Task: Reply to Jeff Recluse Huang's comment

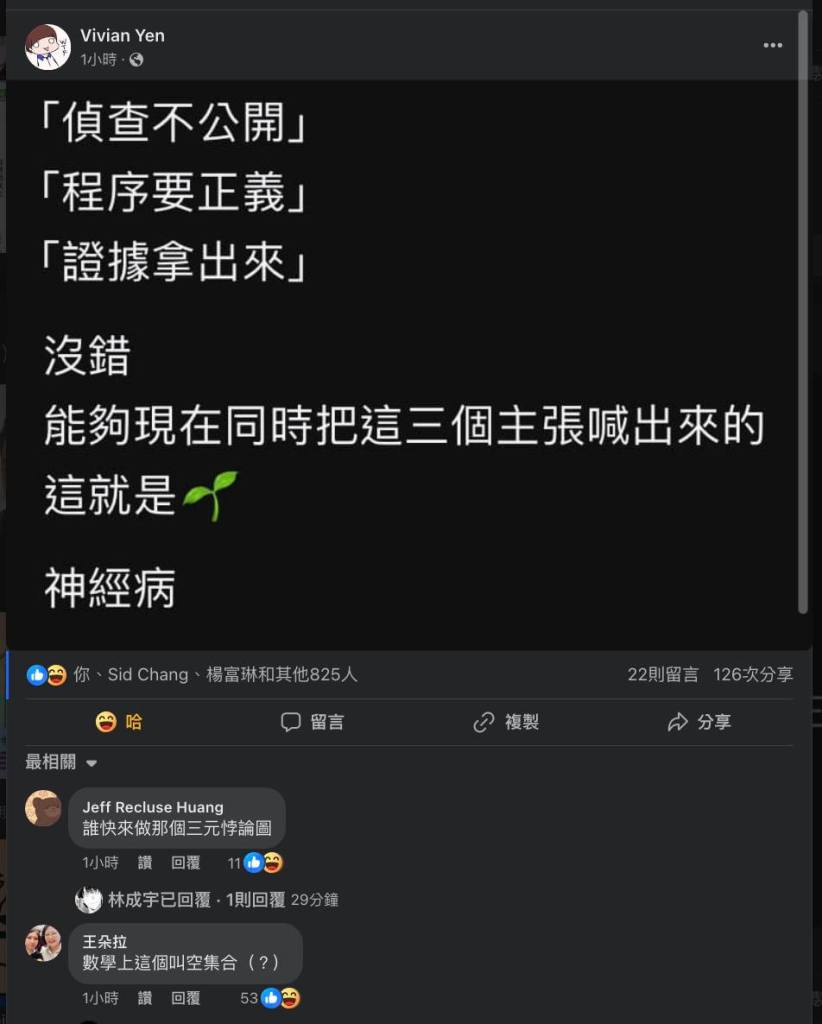Action: 185,863
